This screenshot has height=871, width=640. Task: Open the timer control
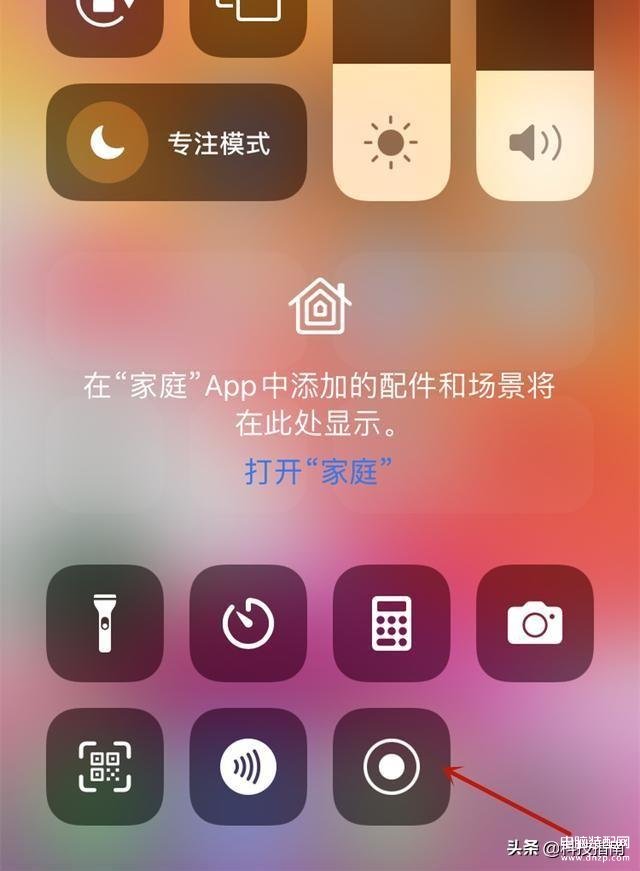click(x=248, y=623)
